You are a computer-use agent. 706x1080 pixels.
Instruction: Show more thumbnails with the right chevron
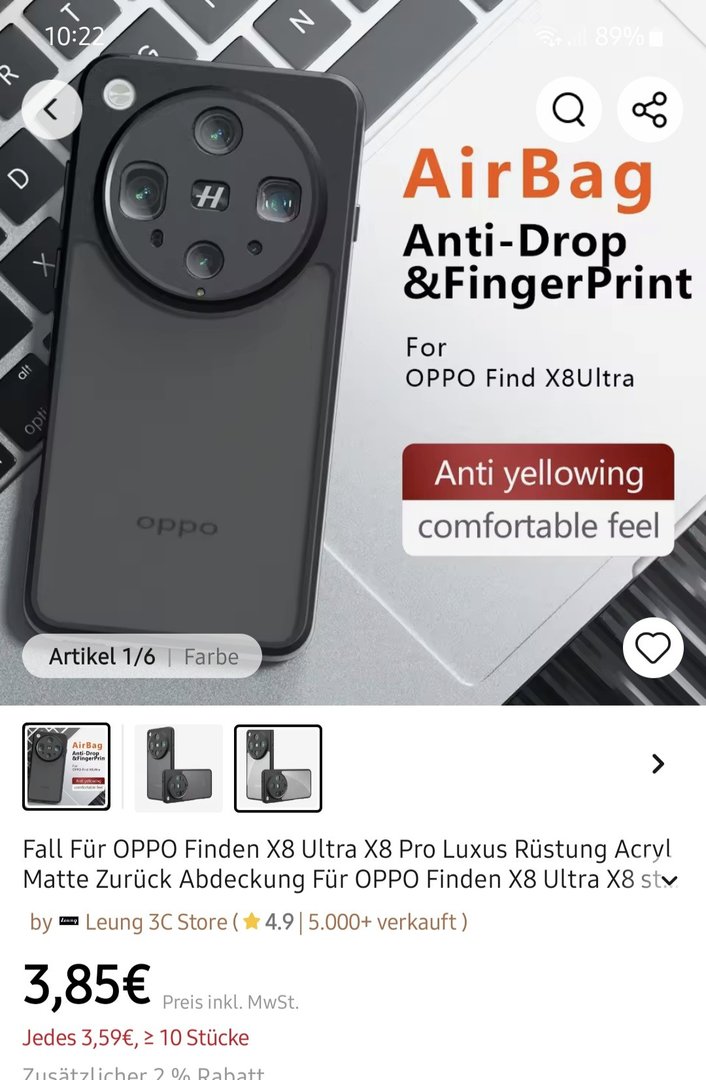pyautogui.click(x=657, y=764)
